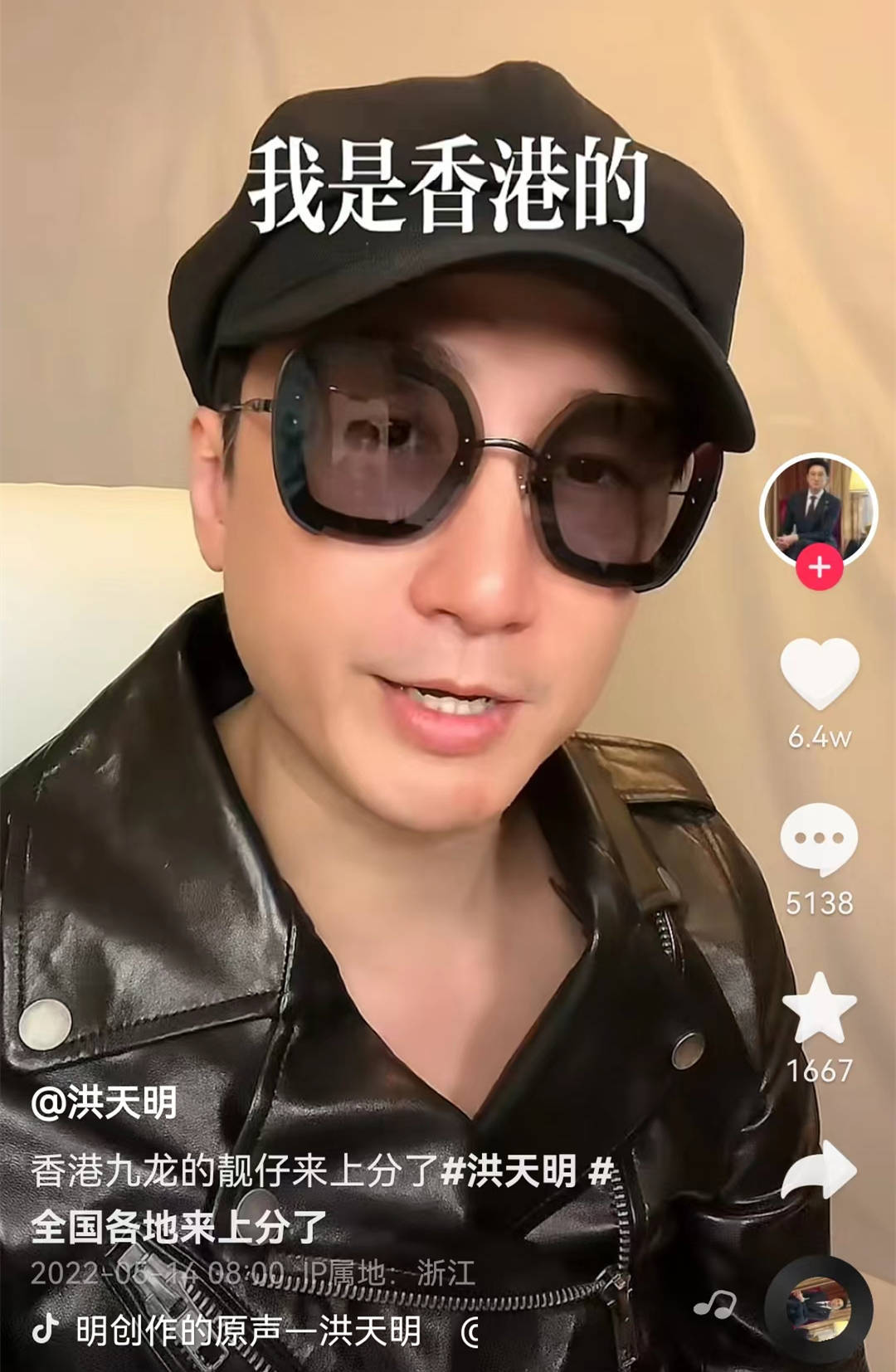The width and height of the screenshot is (896, 1372).
Task: Follow the creator via red plus
Action: [819, 567]
